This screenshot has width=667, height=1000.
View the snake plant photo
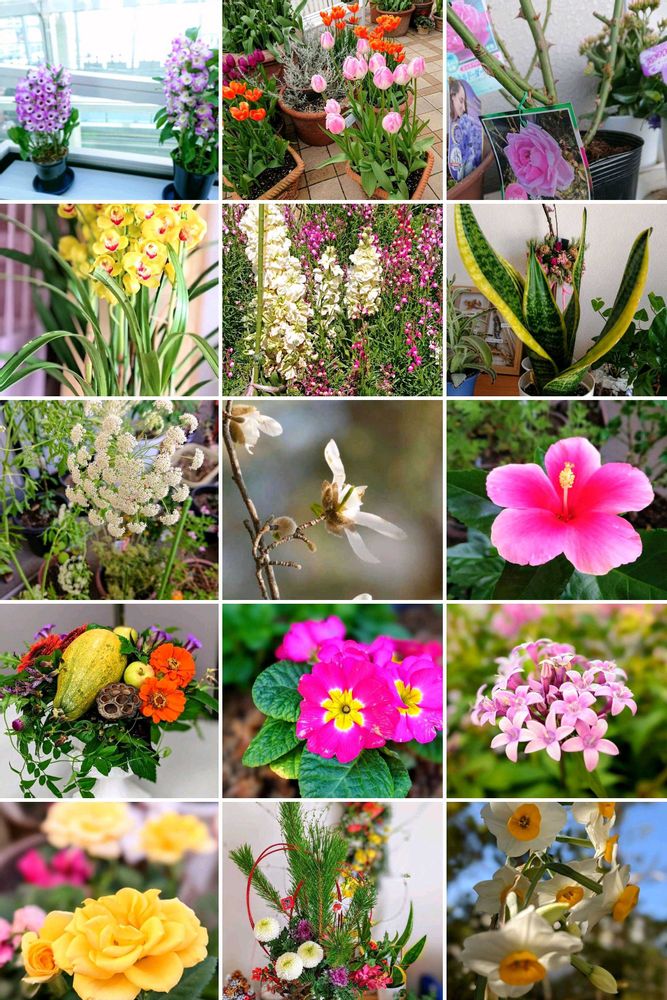click(x=557, y=300)
